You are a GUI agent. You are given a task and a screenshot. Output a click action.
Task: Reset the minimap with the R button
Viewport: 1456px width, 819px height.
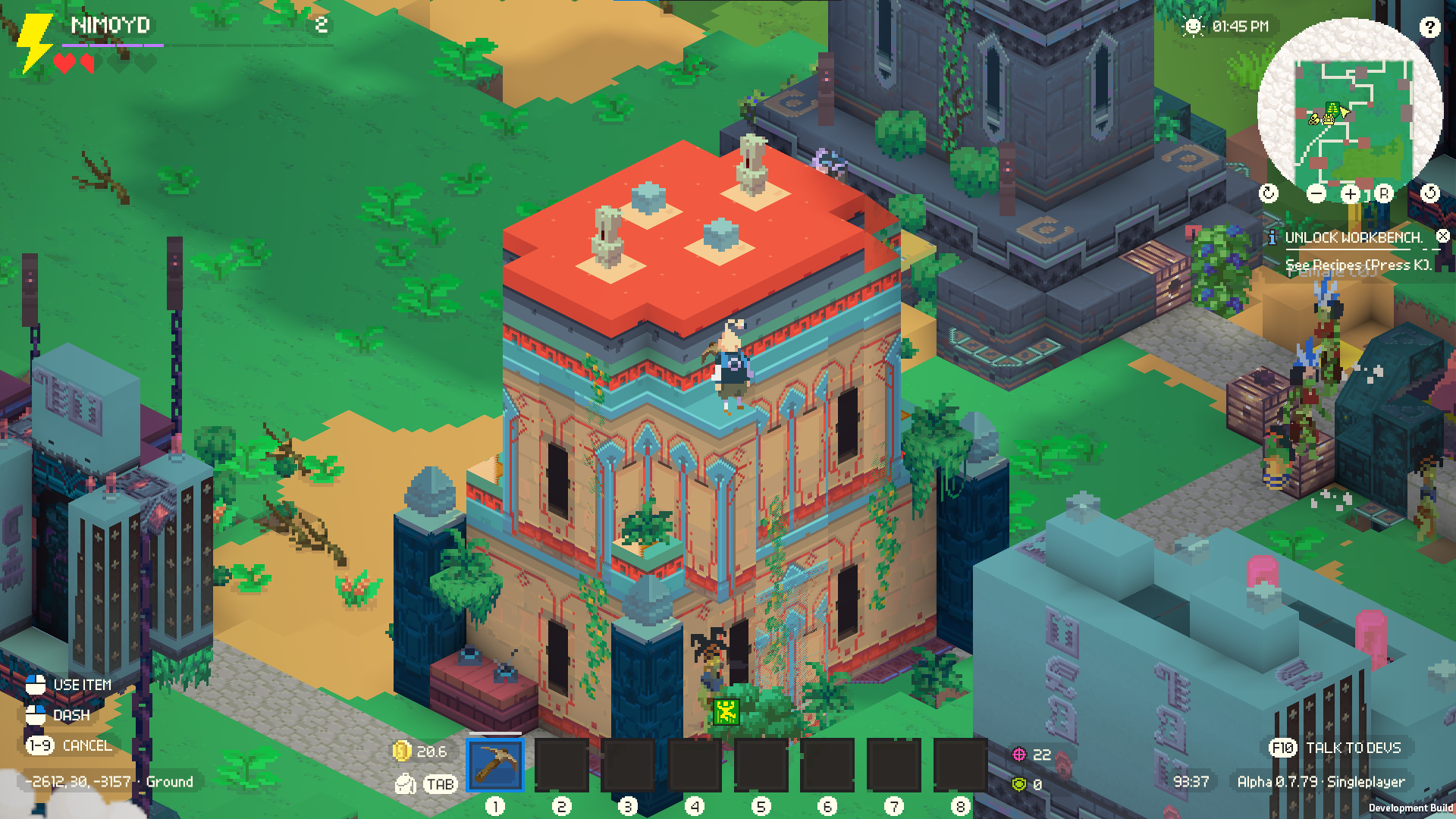1383,194
